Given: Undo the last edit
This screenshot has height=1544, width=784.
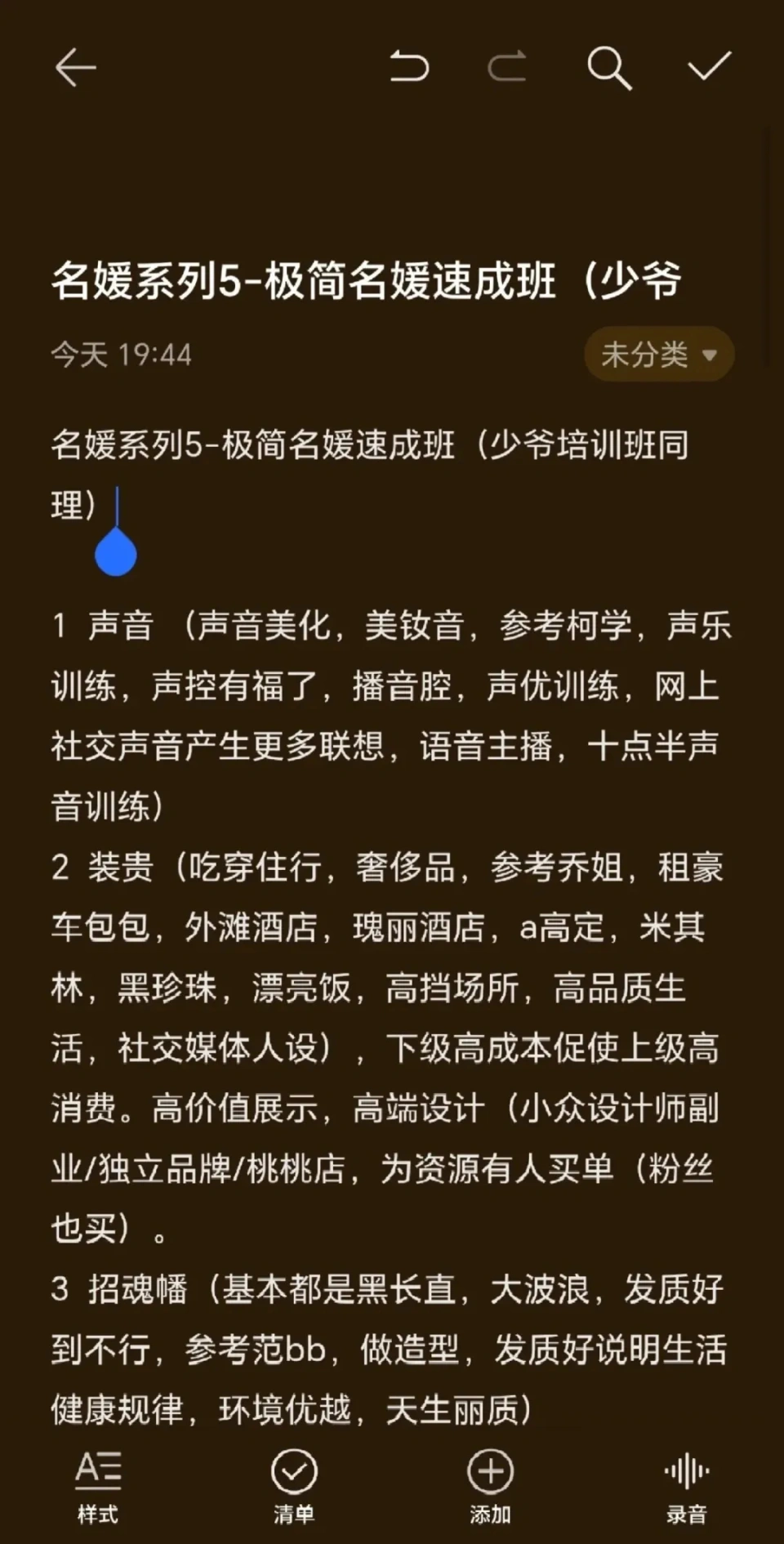Looking at the screenshot, I should tap(408, 67).
